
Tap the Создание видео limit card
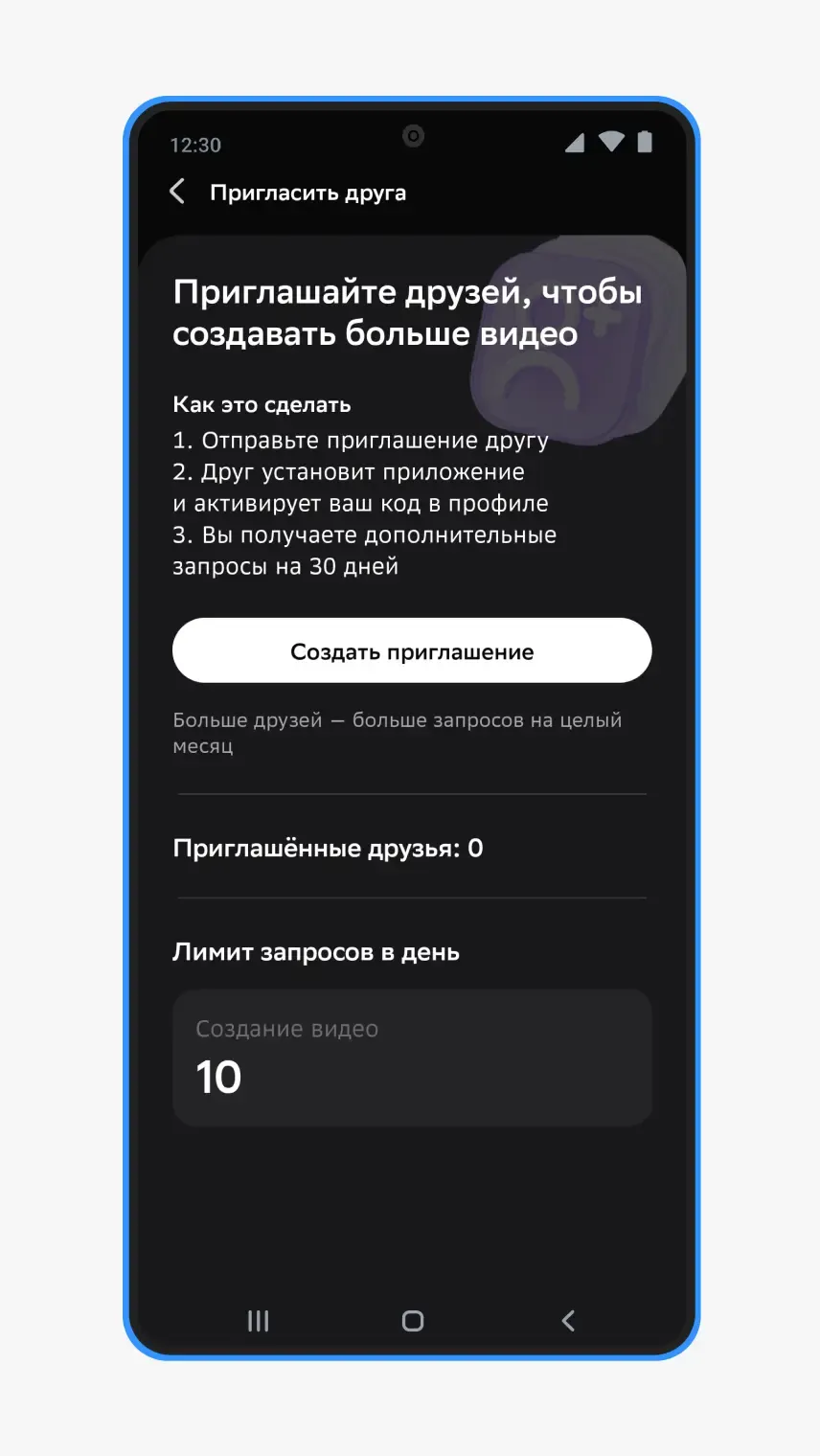pos(411,1057)
